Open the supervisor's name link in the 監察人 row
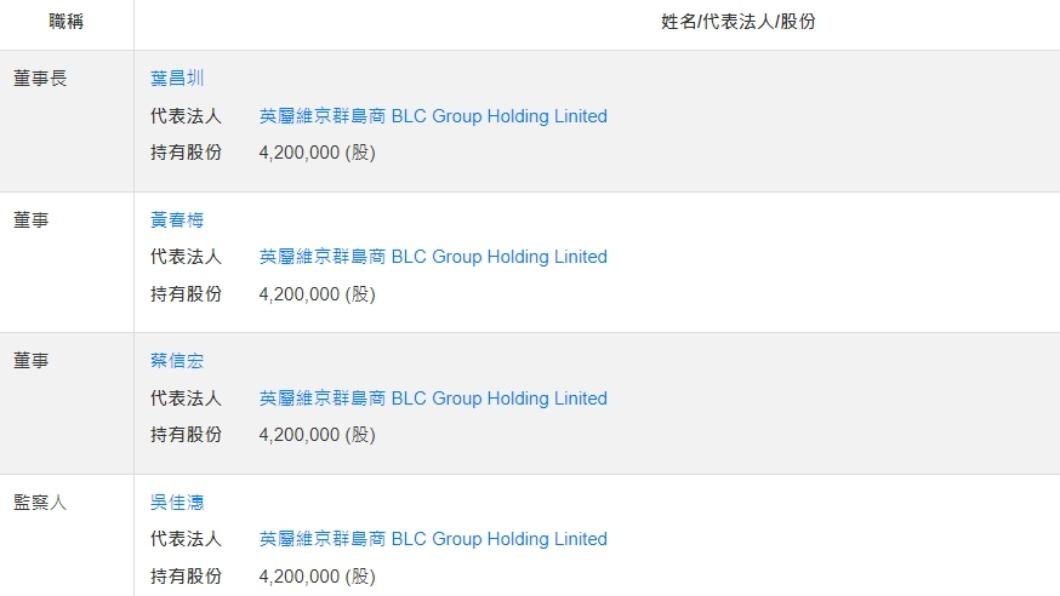1060x596 pixels. click(x=177, y=502)
